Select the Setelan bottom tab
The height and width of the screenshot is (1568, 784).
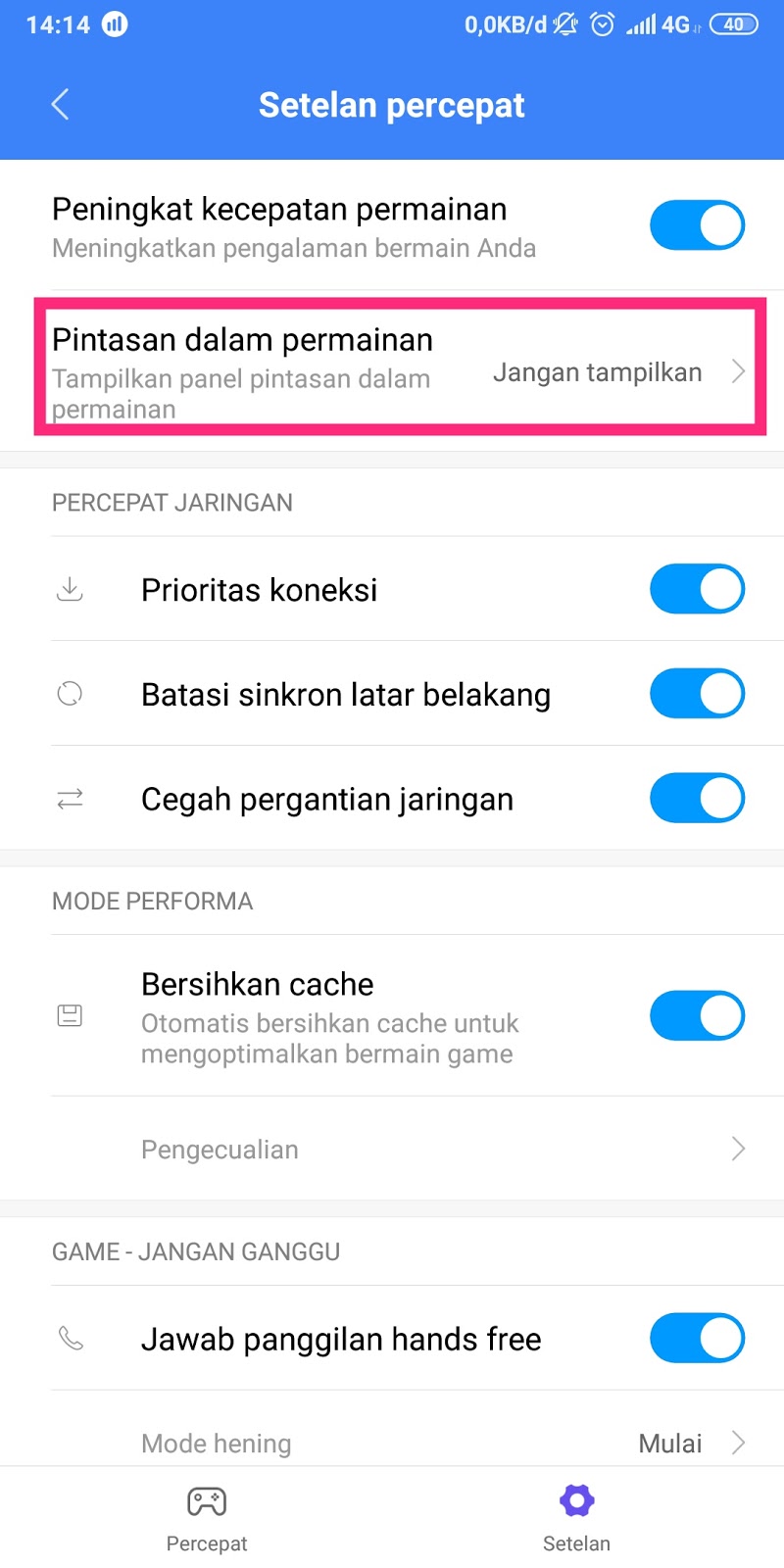[576, 1519]
